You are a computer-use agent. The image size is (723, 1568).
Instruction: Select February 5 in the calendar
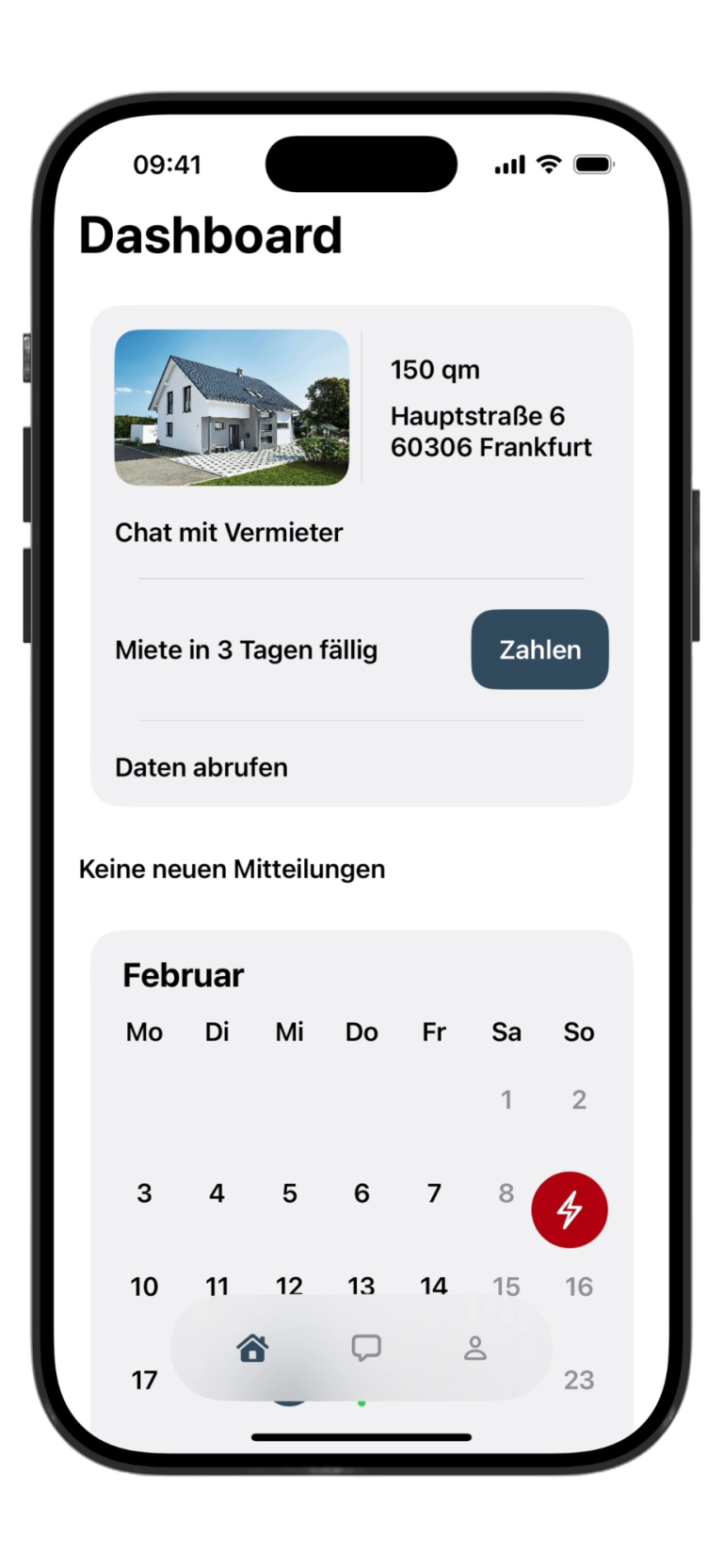click(289, 1193)
